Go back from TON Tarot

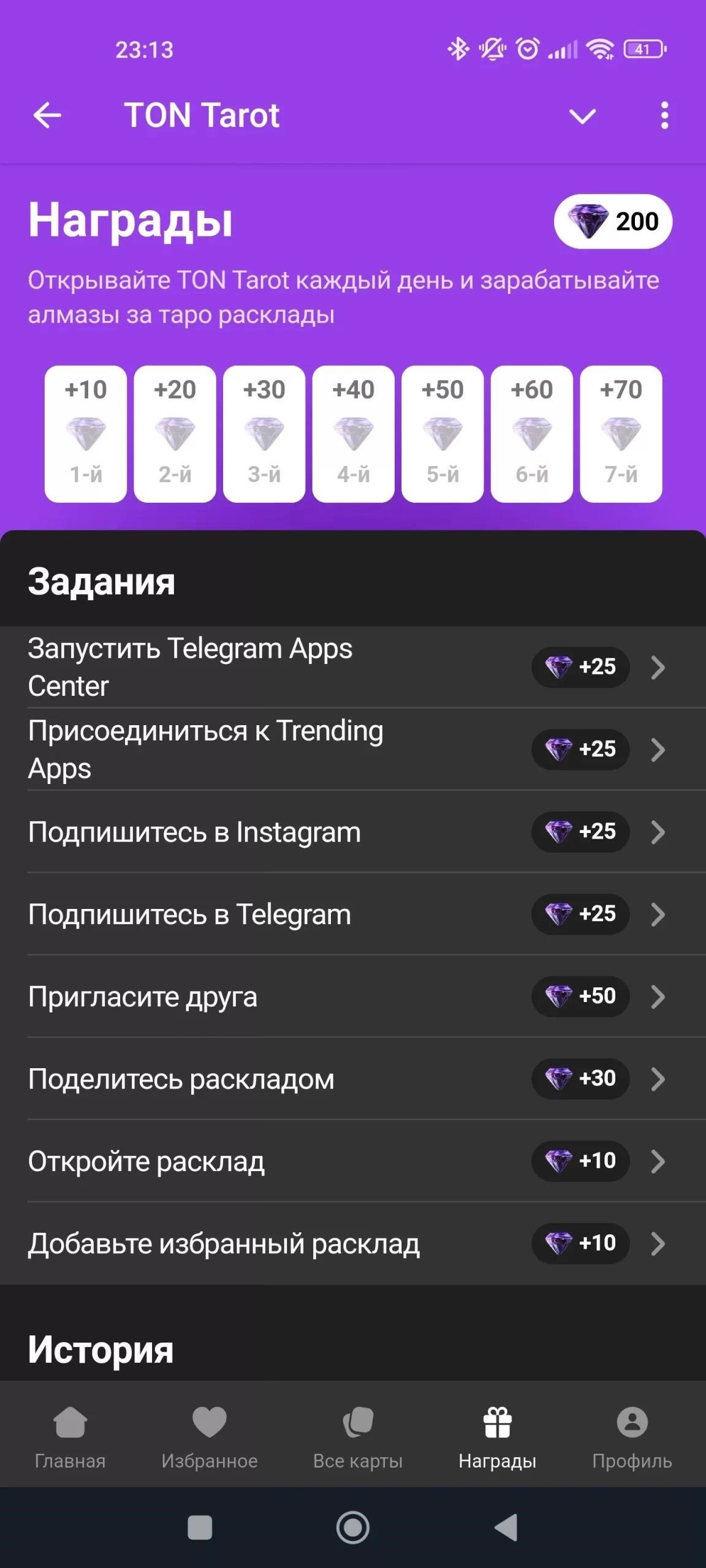tap(47, 115)
